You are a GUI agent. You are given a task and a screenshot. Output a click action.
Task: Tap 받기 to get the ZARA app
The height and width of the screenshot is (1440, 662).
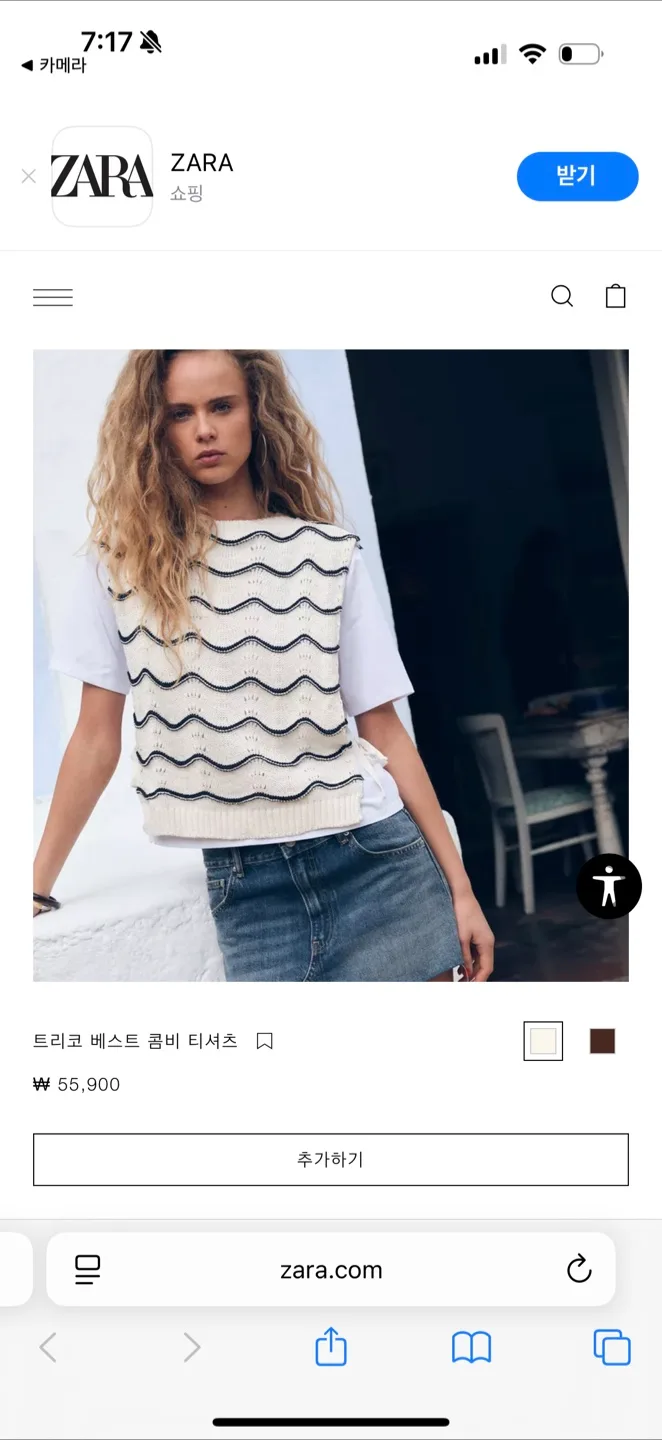[x=577, y=177]
